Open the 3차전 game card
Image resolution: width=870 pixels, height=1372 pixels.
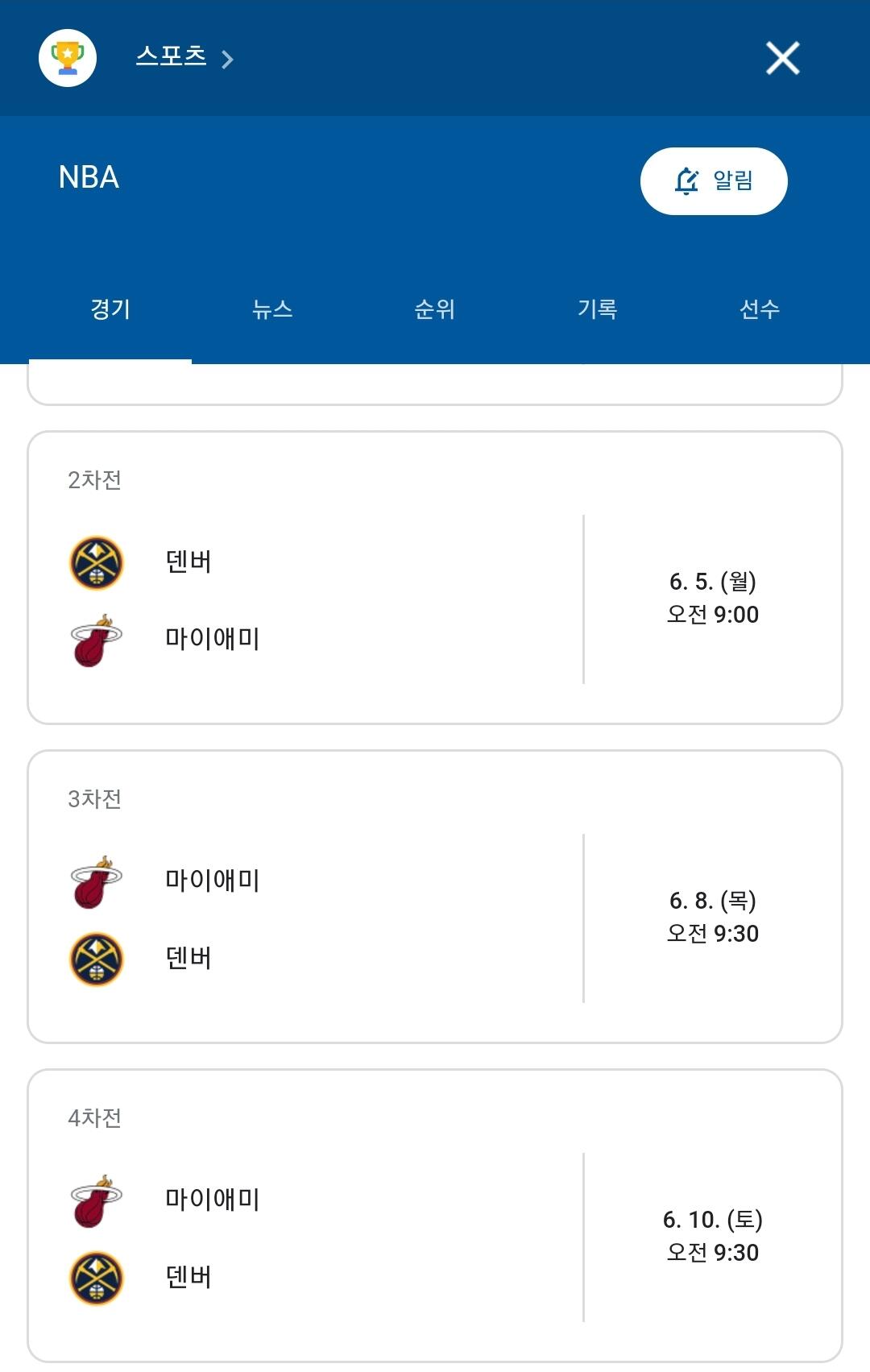pos(435,897)
